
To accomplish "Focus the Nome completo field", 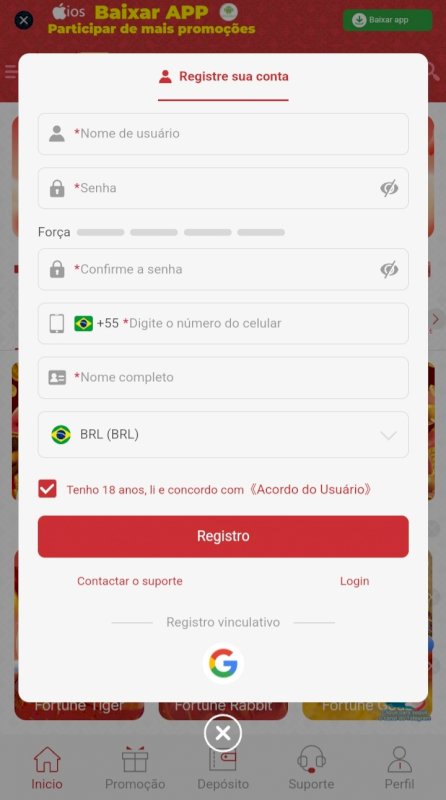I will [223, 378].
